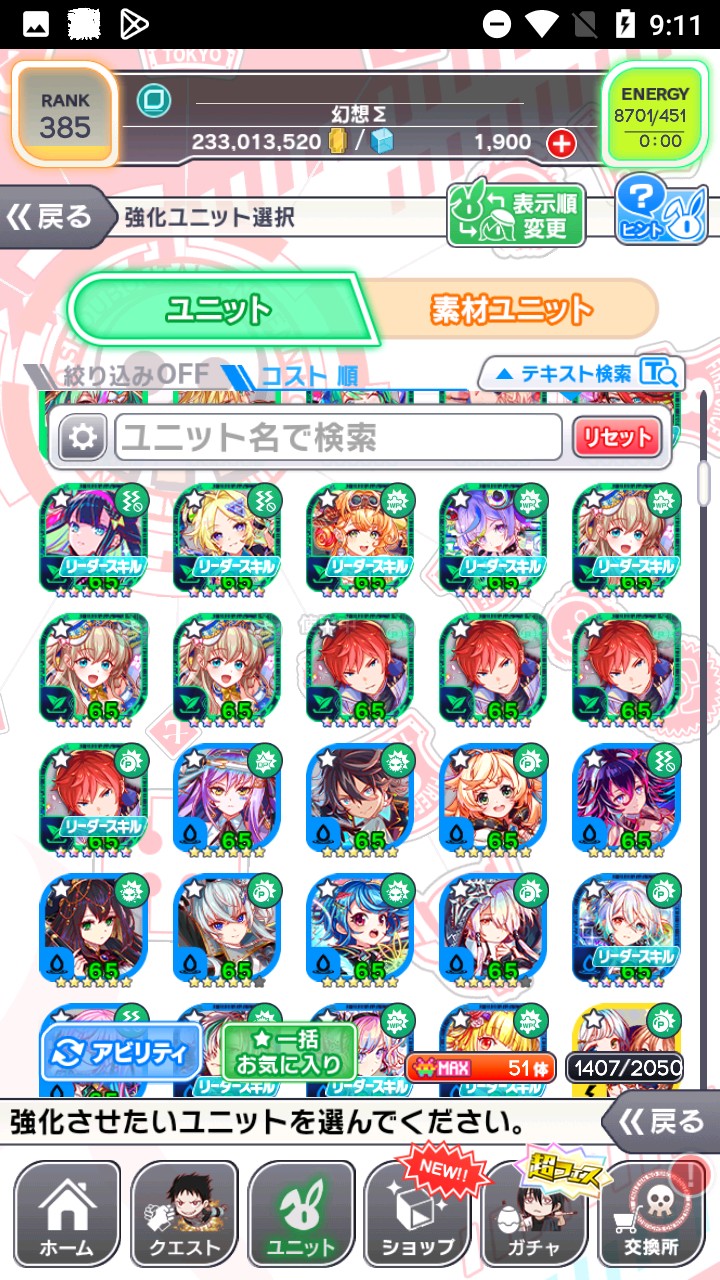Viewport: 720px width, 1280px height.
Task: Tap the red plus to add gems
Action: (x=562, y=143)
